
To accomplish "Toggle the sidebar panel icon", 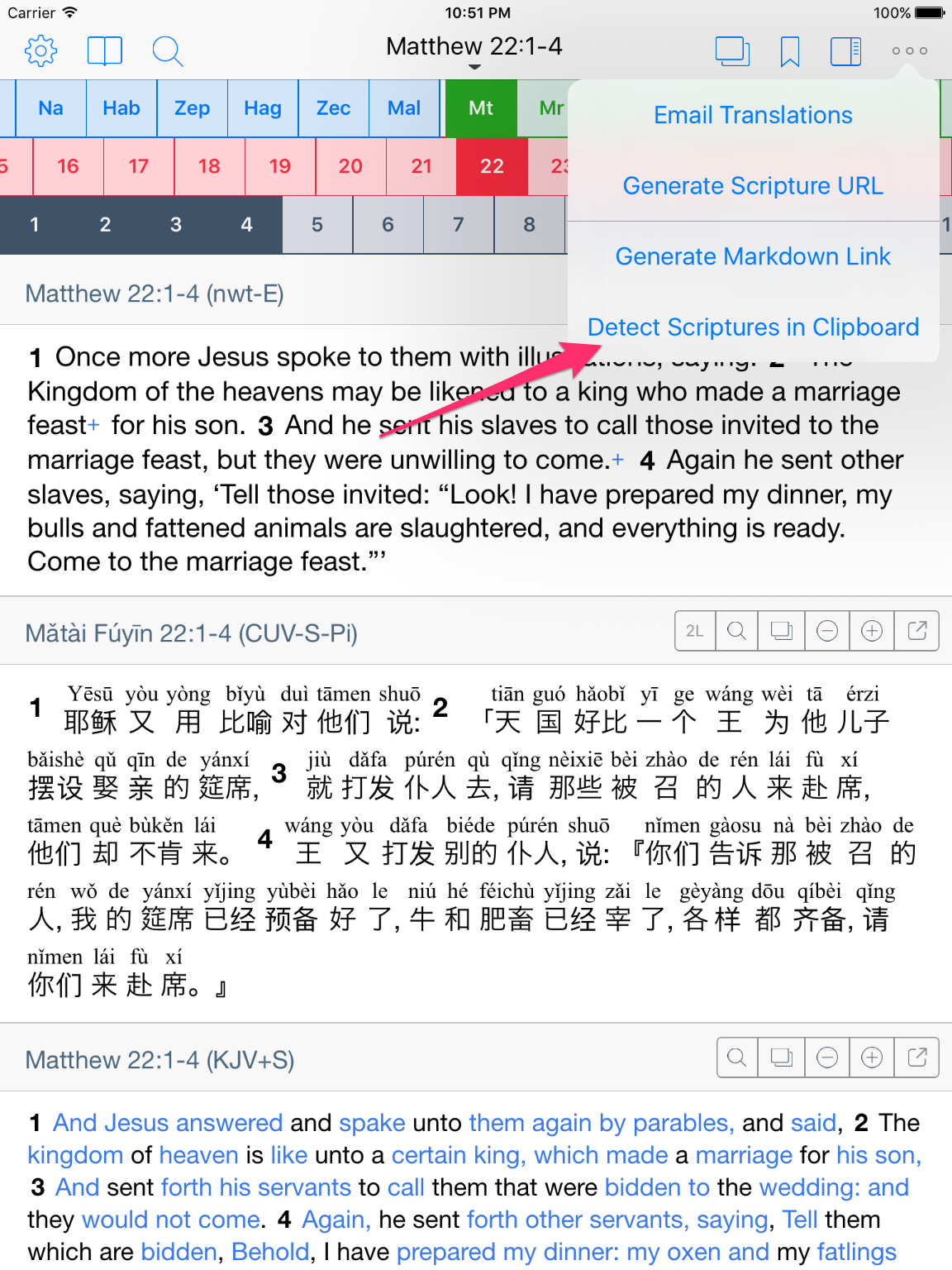I will pyautogui.click(x=846, y=51).
